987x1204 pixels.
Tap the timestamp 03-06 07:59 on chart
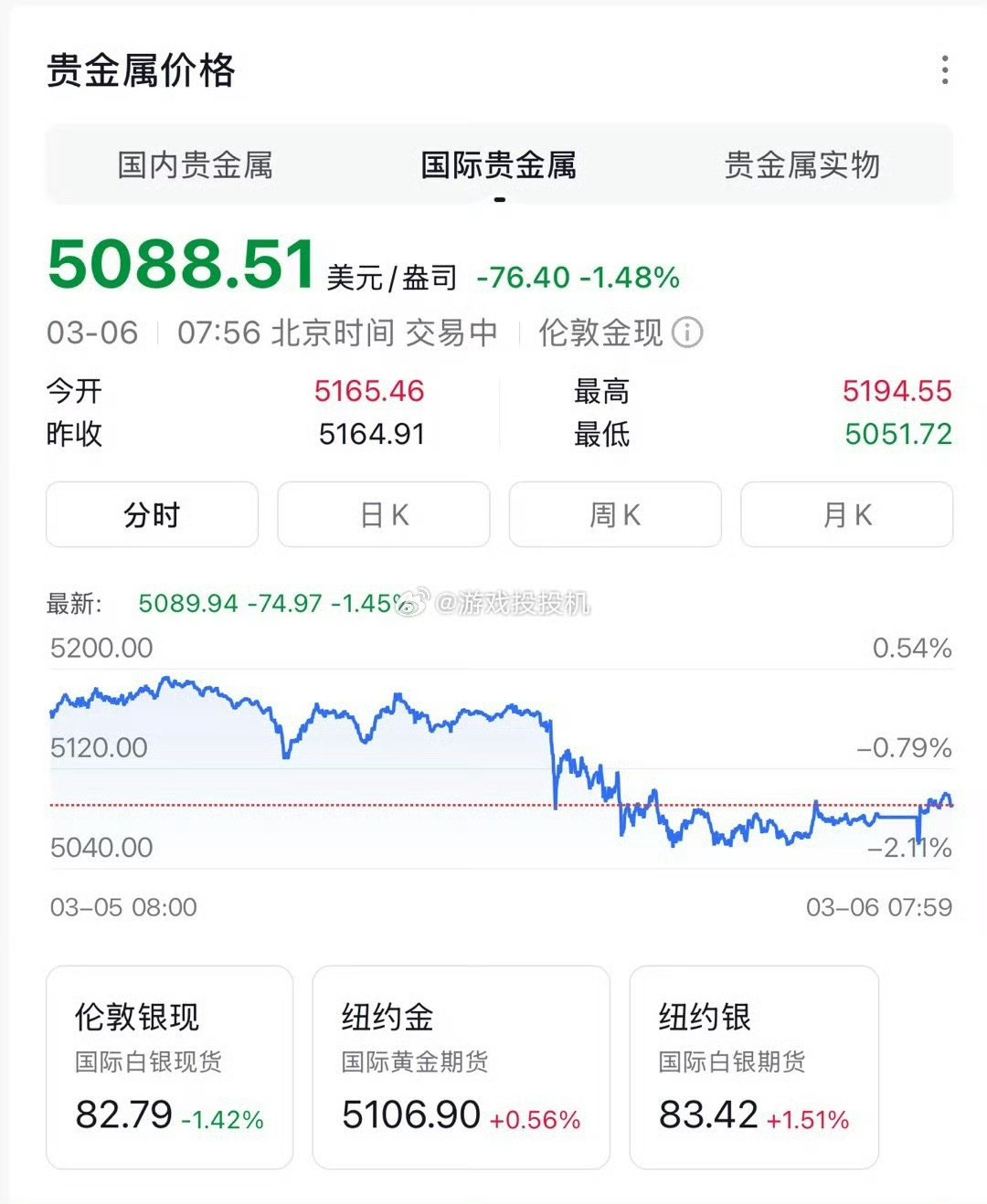[x=878, y=907]
